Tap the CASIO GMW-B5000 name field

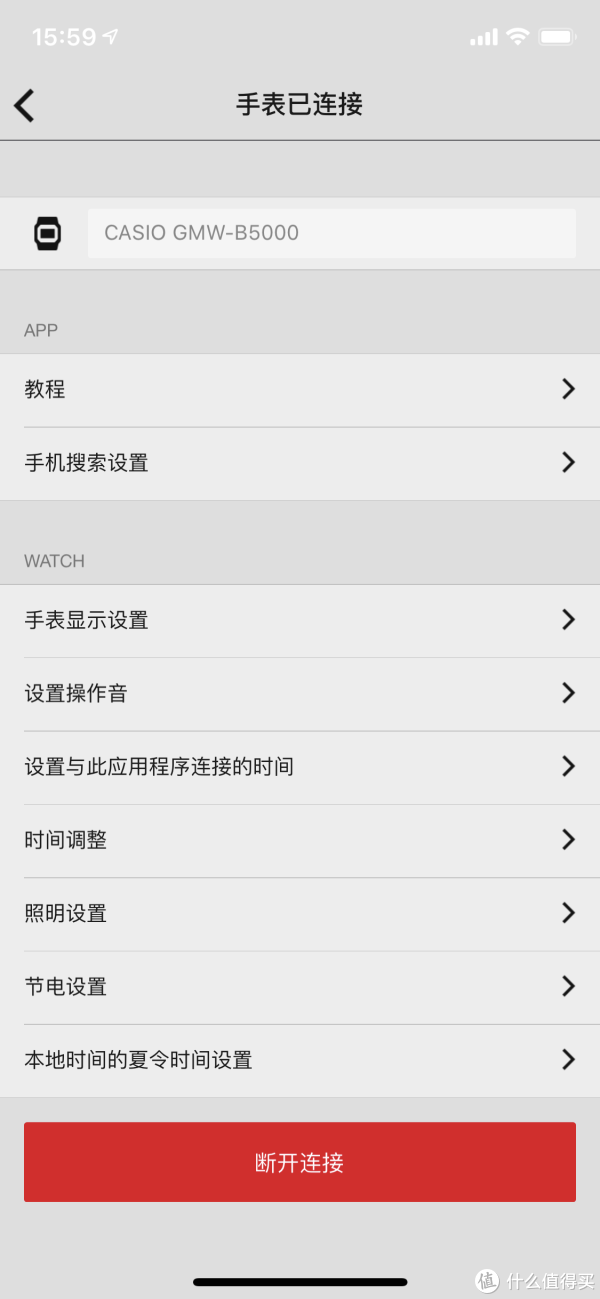coord(331,233)
